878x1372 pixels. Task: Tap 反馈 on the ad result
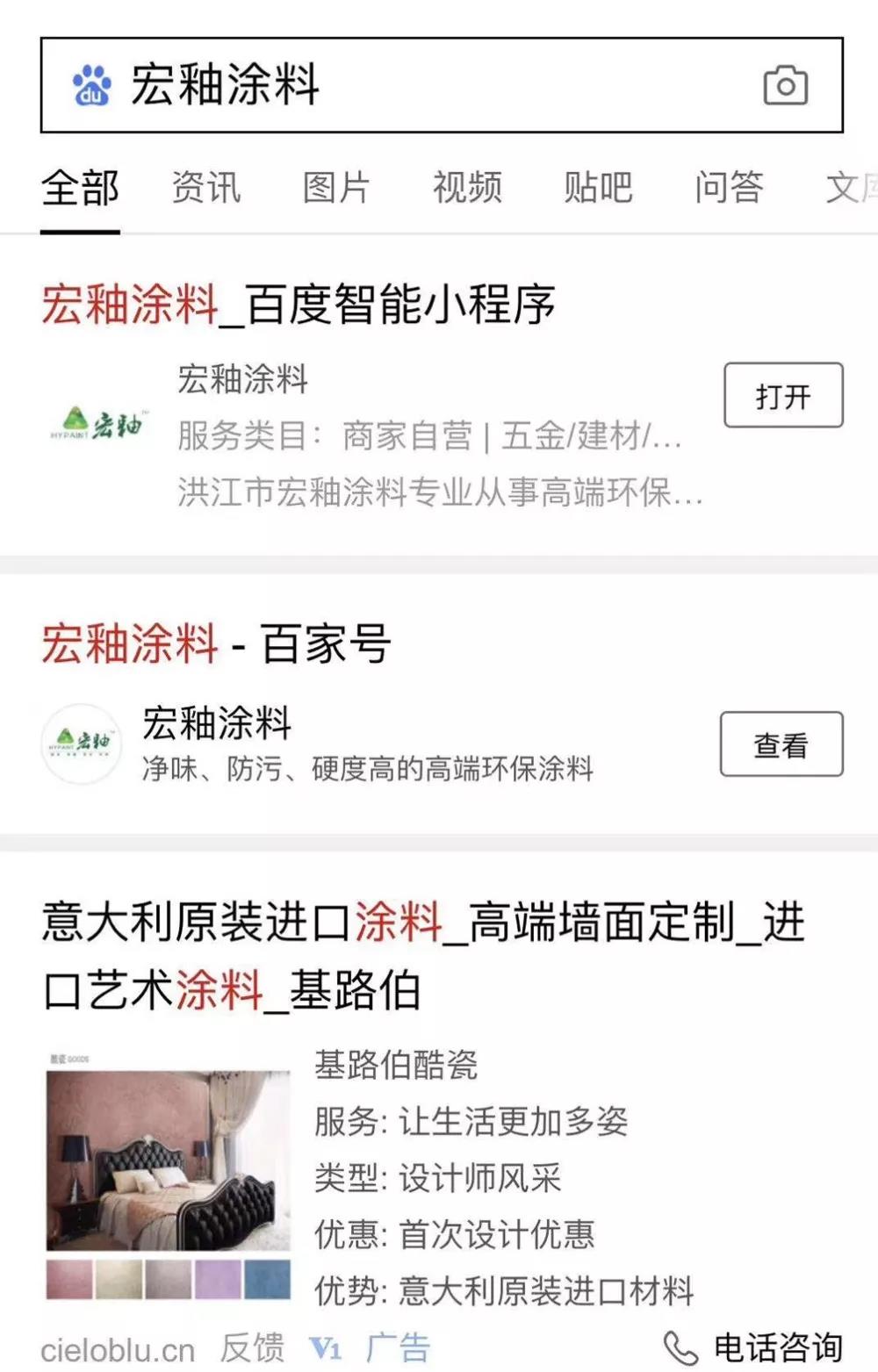(252, 1347)
